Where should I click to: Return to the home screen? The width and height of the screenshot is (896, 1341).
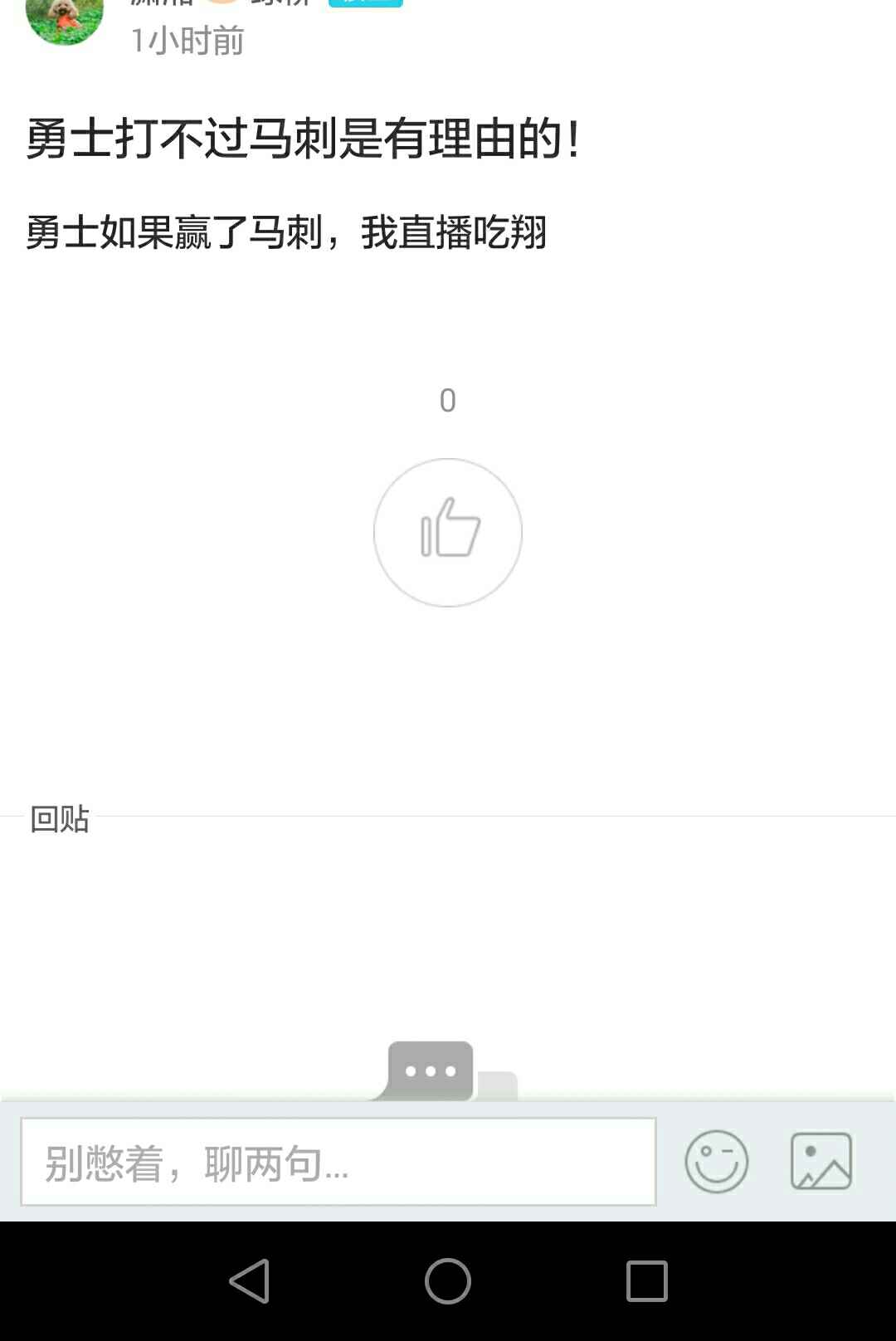click(x=448, y=1280)
